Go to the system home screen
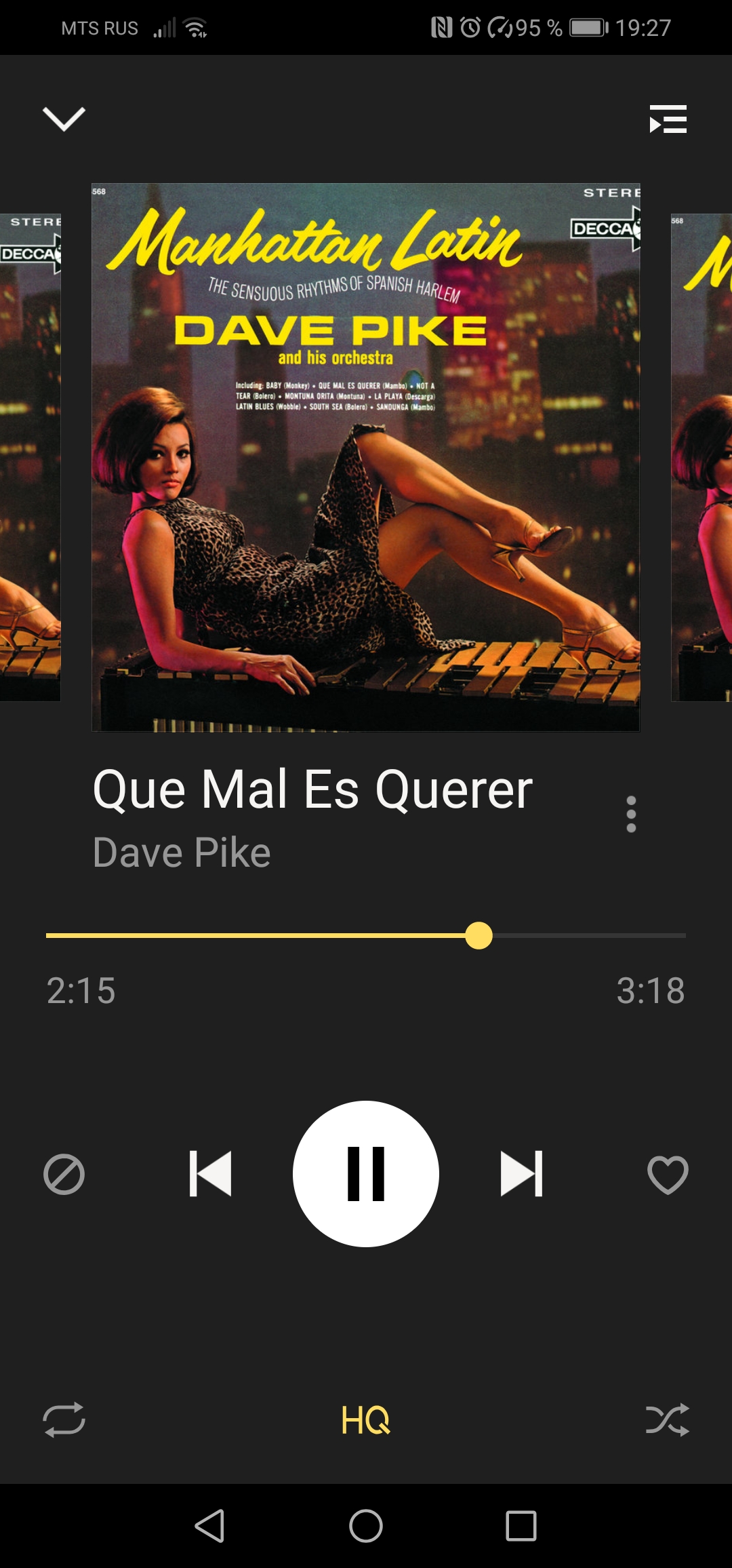 point(366,1527)
